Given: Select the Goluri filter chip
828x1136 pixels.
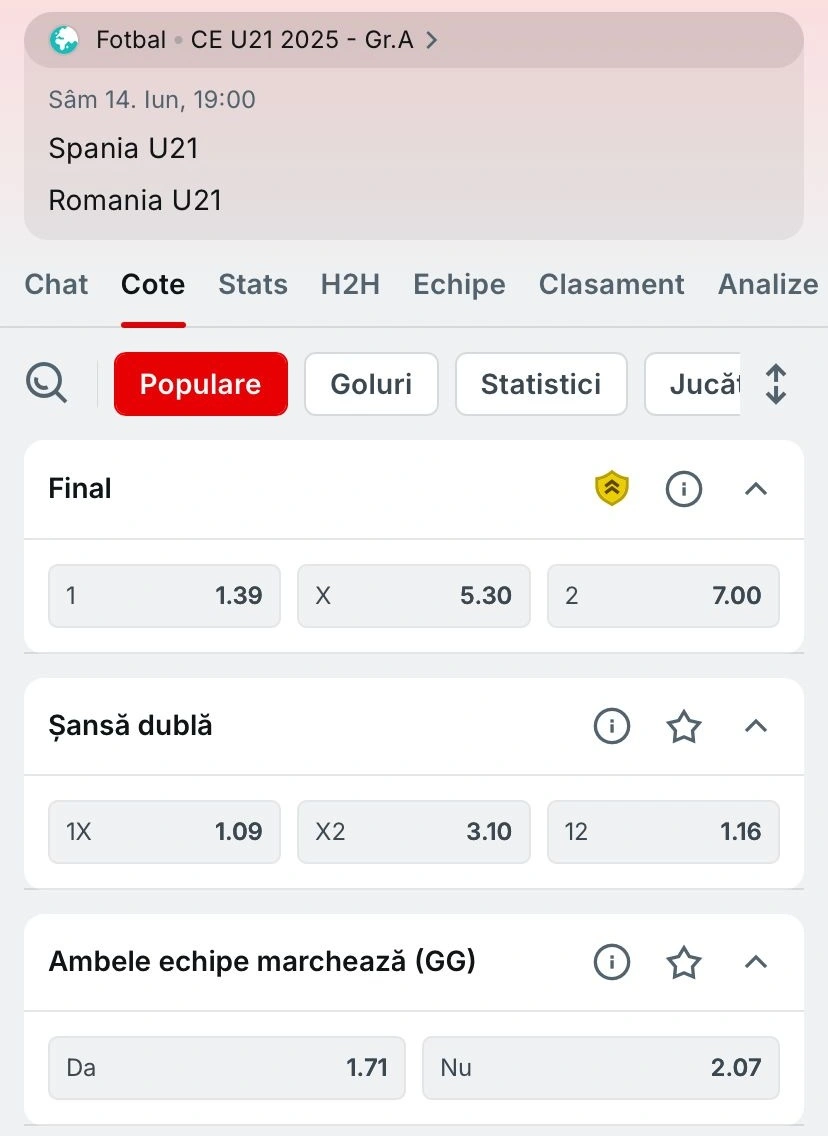Looking at the screenshot, I should 371,384.
